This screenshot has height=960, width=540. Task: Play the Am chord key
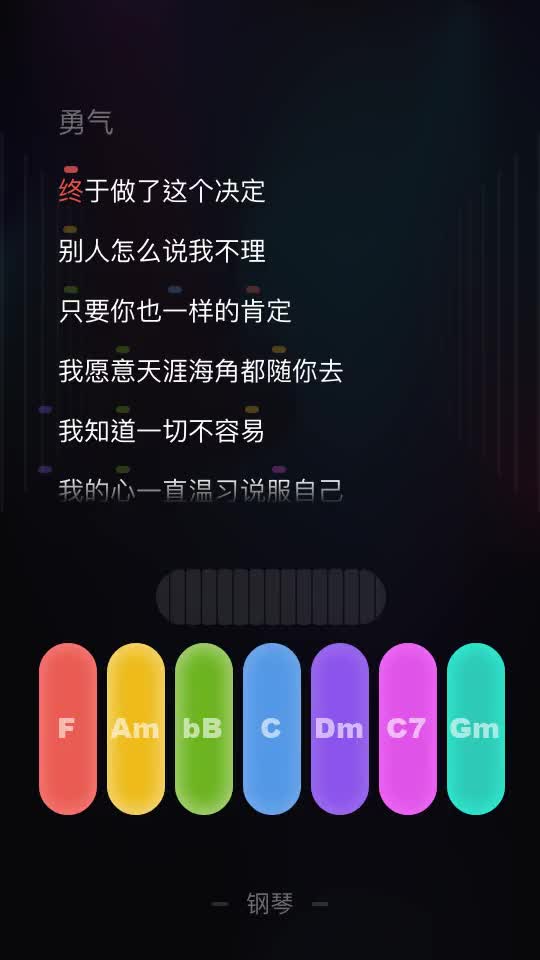(x=135, y=729)
